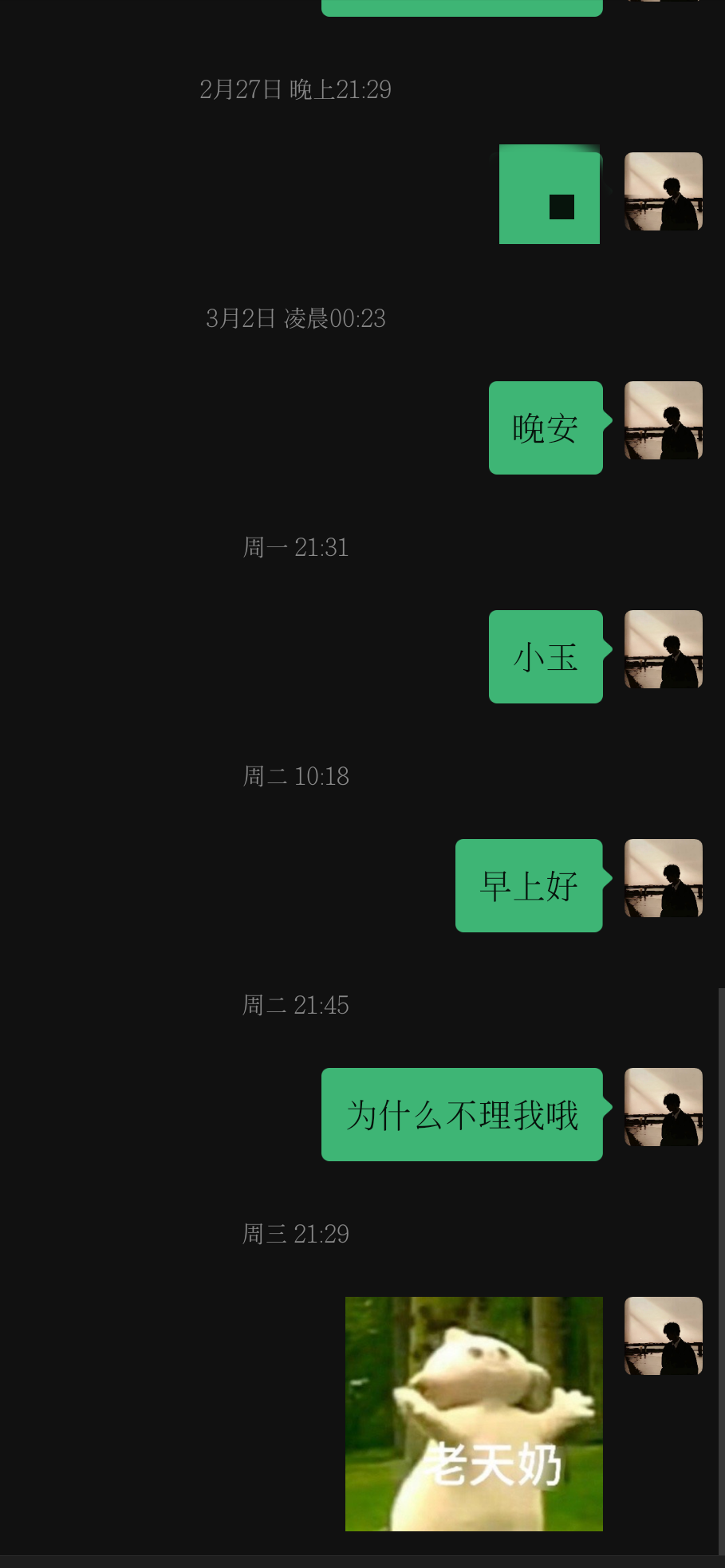Tap the avatar beside the 晚安 message
The image size is (725, 1568).
pyautogui.click(x=664, y=420)
